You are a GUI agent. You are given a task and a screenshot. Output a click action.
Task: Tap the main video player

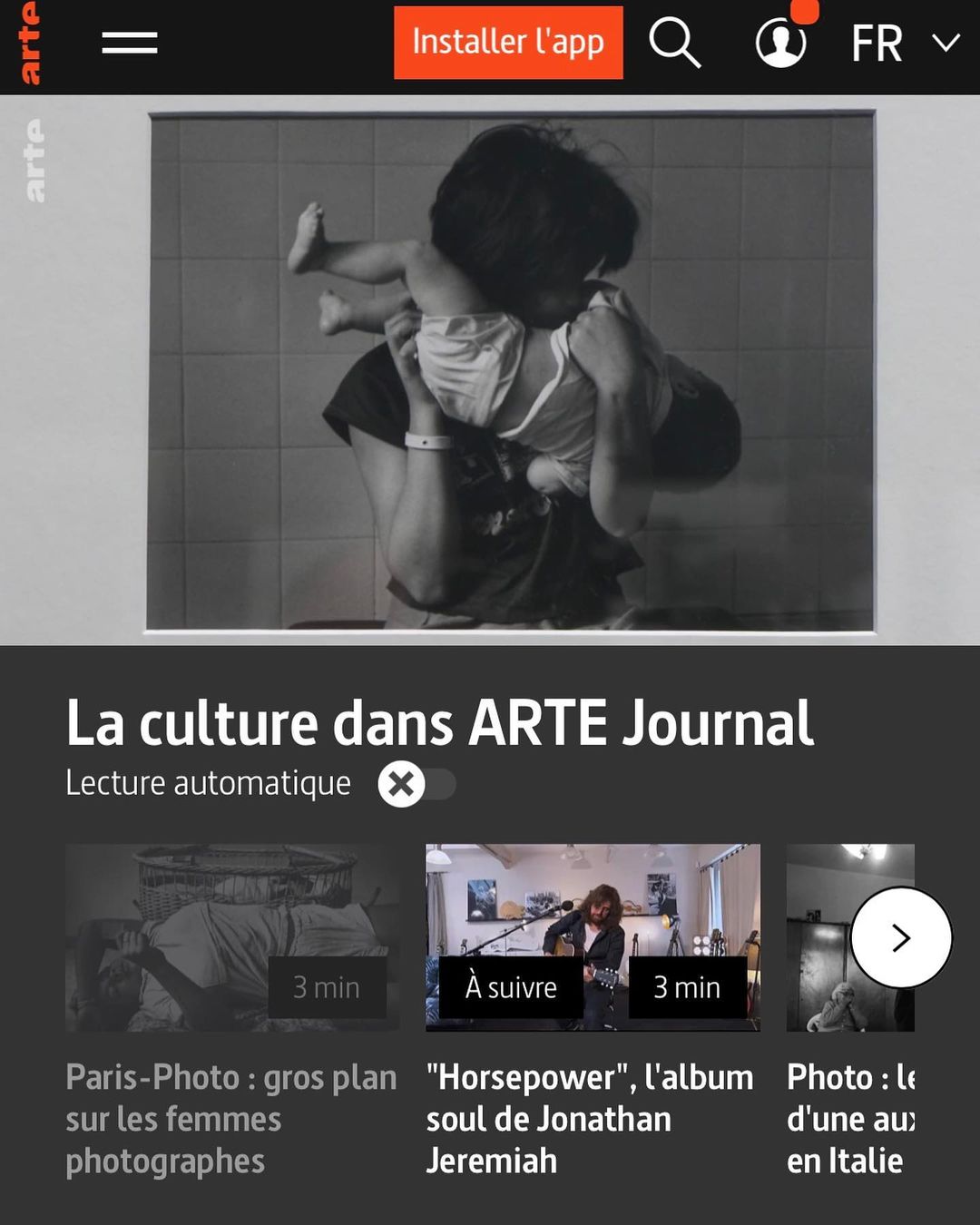(x=490, y=370)
